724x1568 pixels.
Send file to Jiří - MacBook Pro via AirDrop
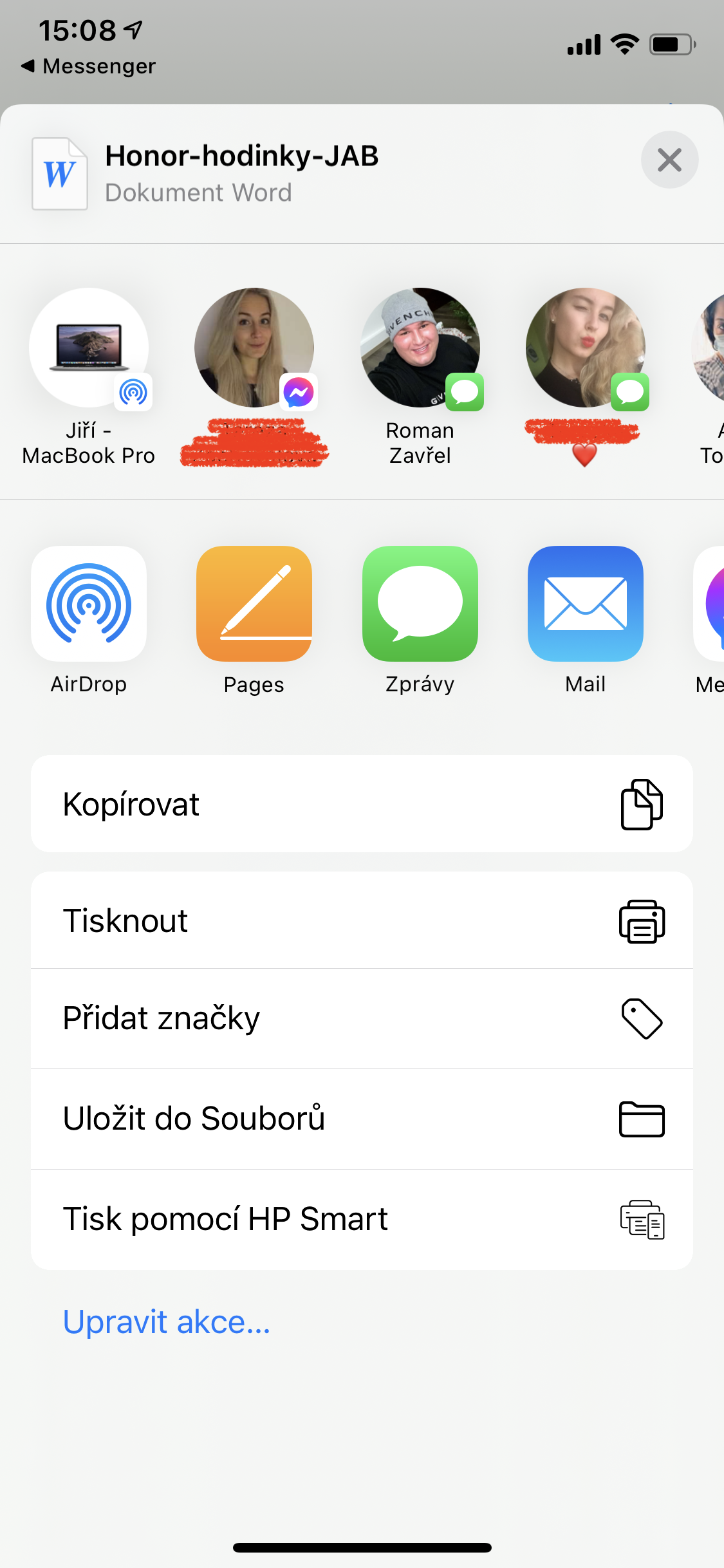pyautogui.click(x=89, y=348)
